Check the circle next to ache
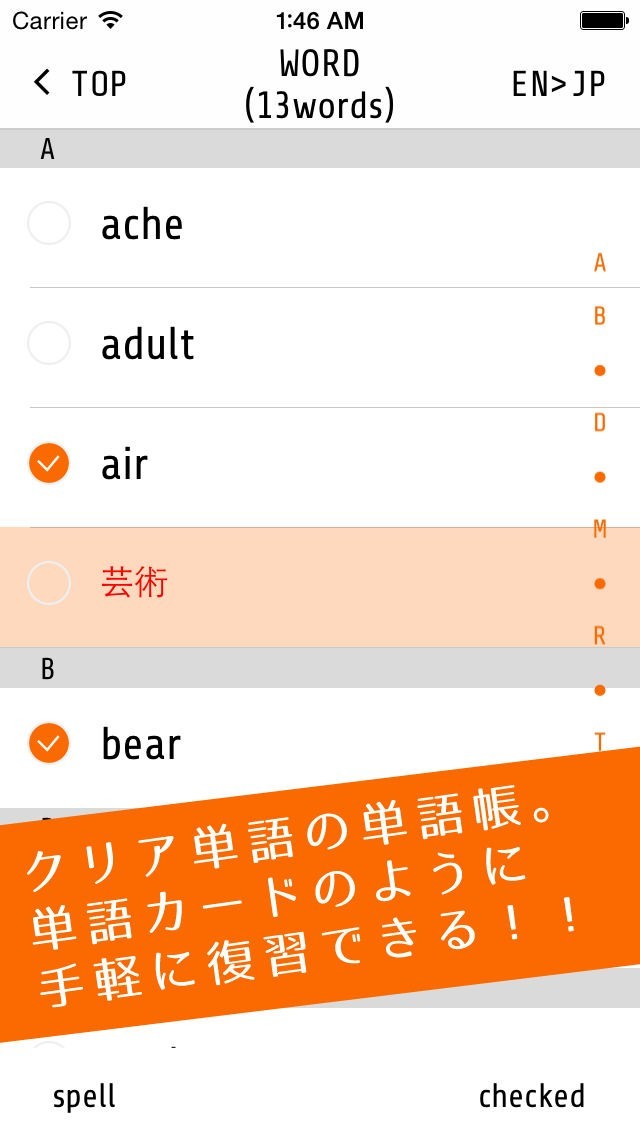The image size is (640, 1136). click(x=49, y=224)
